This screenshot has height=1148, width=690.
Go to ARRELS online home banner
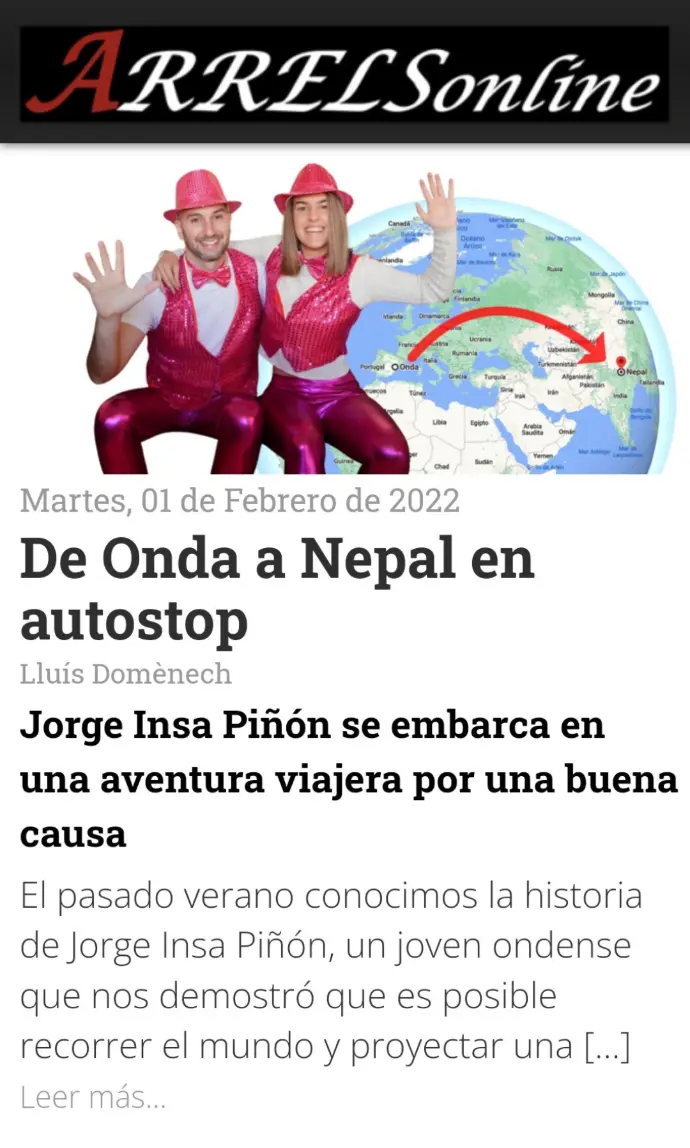click(x=344, y=74)
